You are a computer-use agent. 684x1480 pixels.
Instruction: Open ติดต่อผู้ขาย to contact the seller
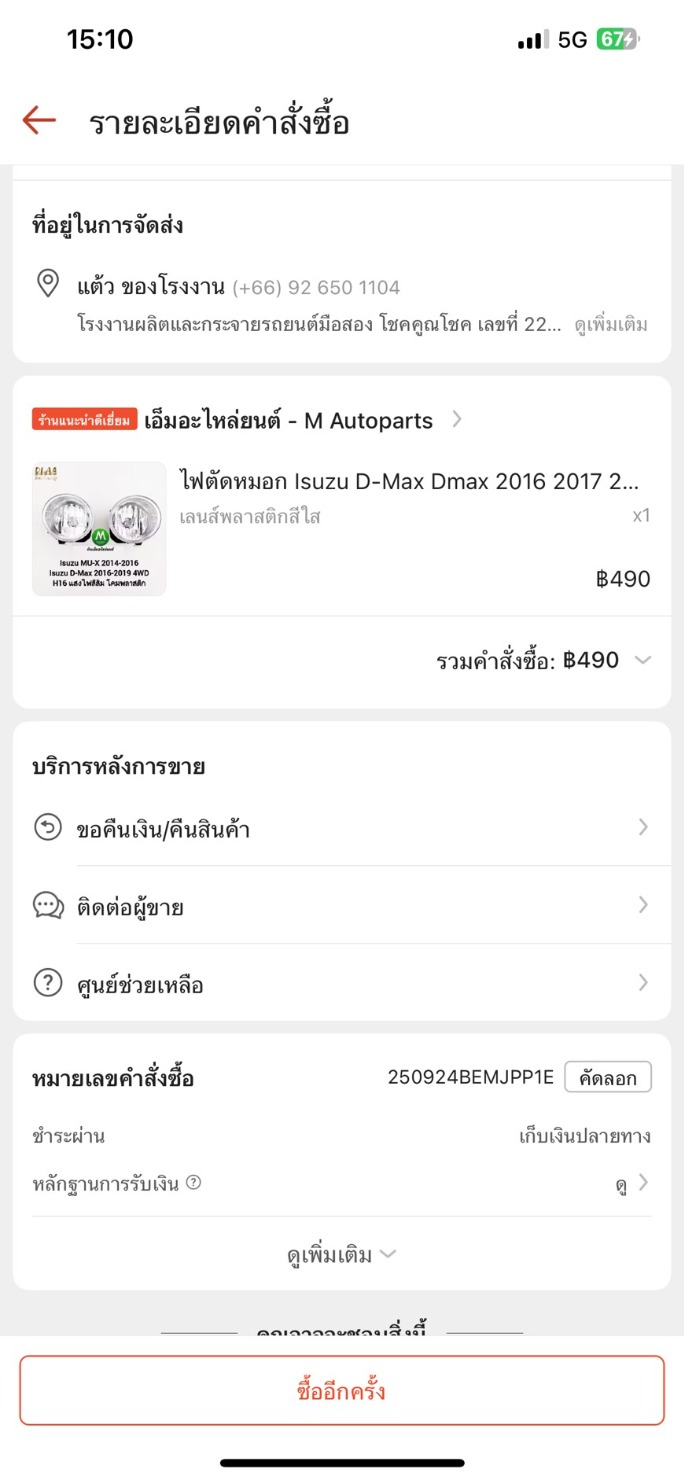pos(341,906)
